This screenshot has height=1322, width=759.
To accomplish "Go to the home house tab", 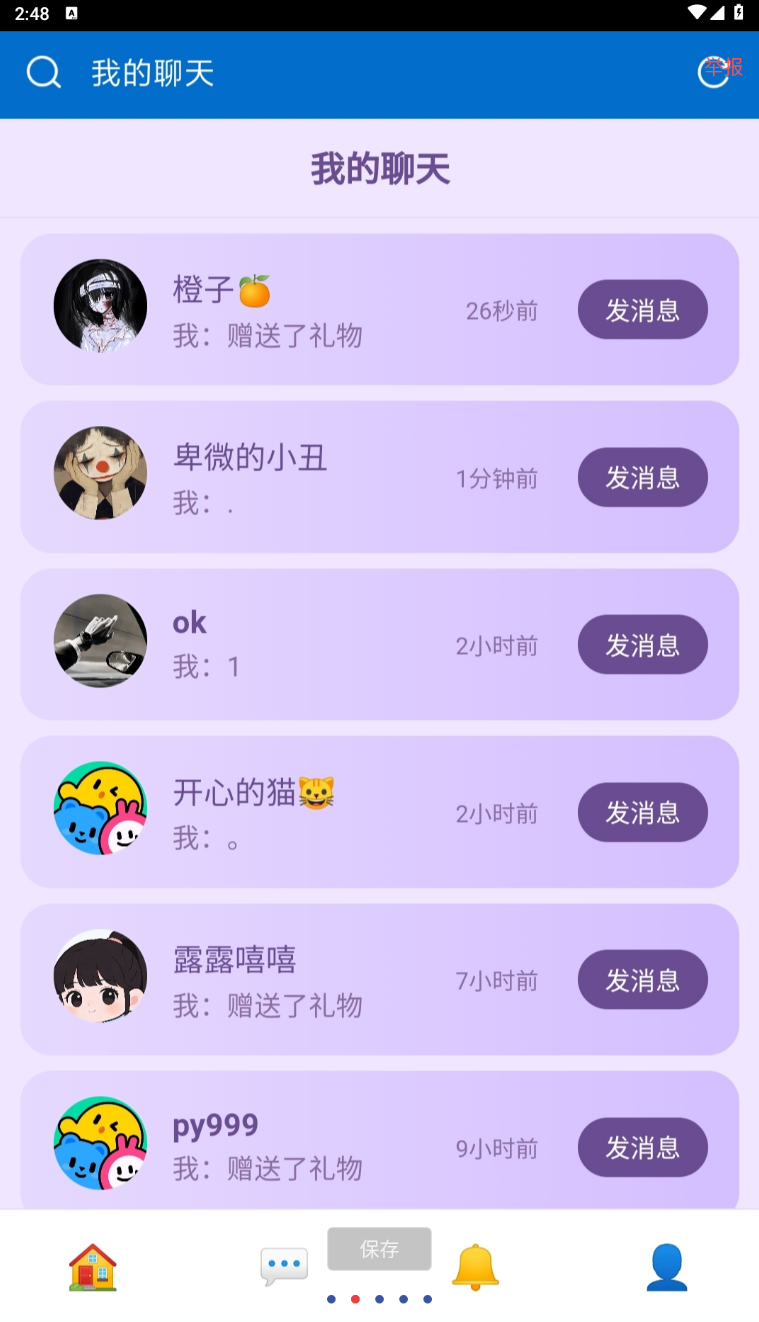I will pos(93,1267).
